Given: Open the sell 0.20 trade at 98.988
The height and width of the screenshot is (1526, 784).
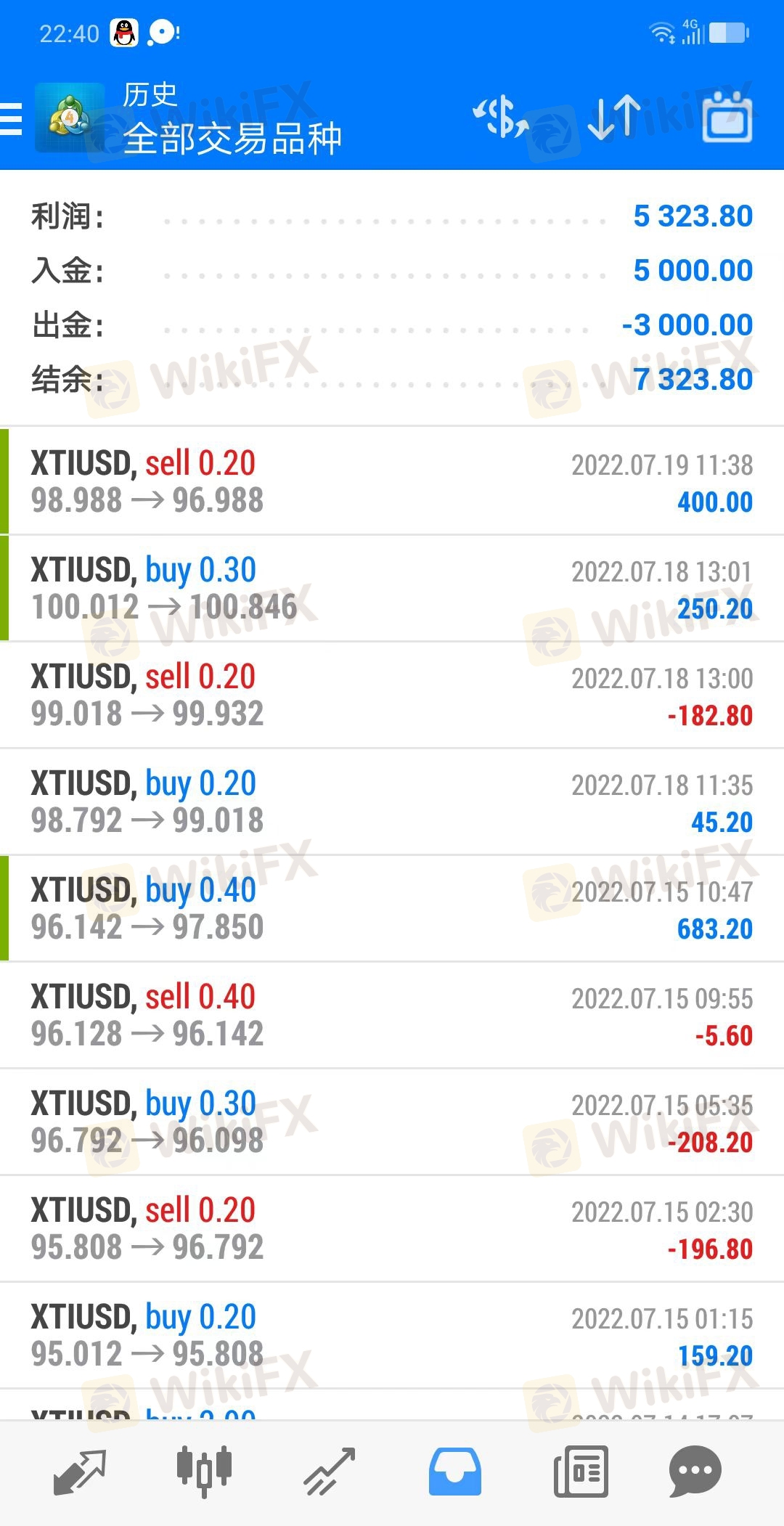Looking at the screenshot, I should (x=392, y=482).
